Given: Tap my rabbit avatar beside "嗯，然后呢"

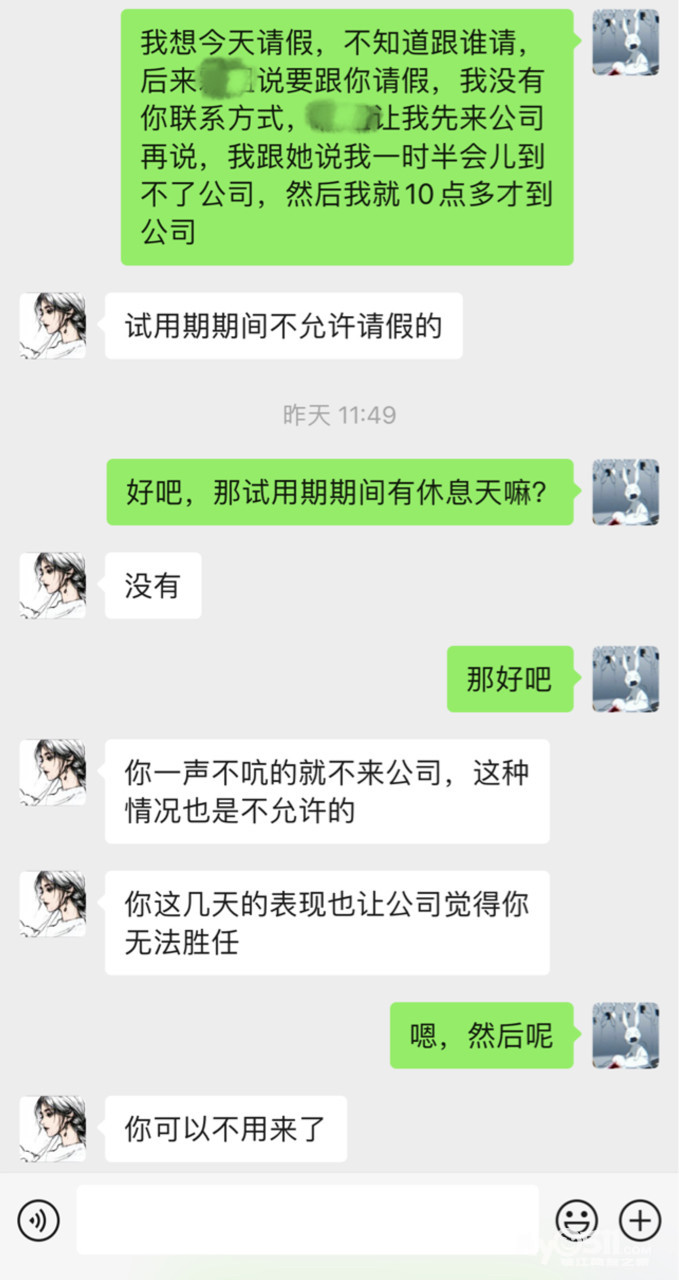Looking at the screenshot, I should [x=625, y=1035].
